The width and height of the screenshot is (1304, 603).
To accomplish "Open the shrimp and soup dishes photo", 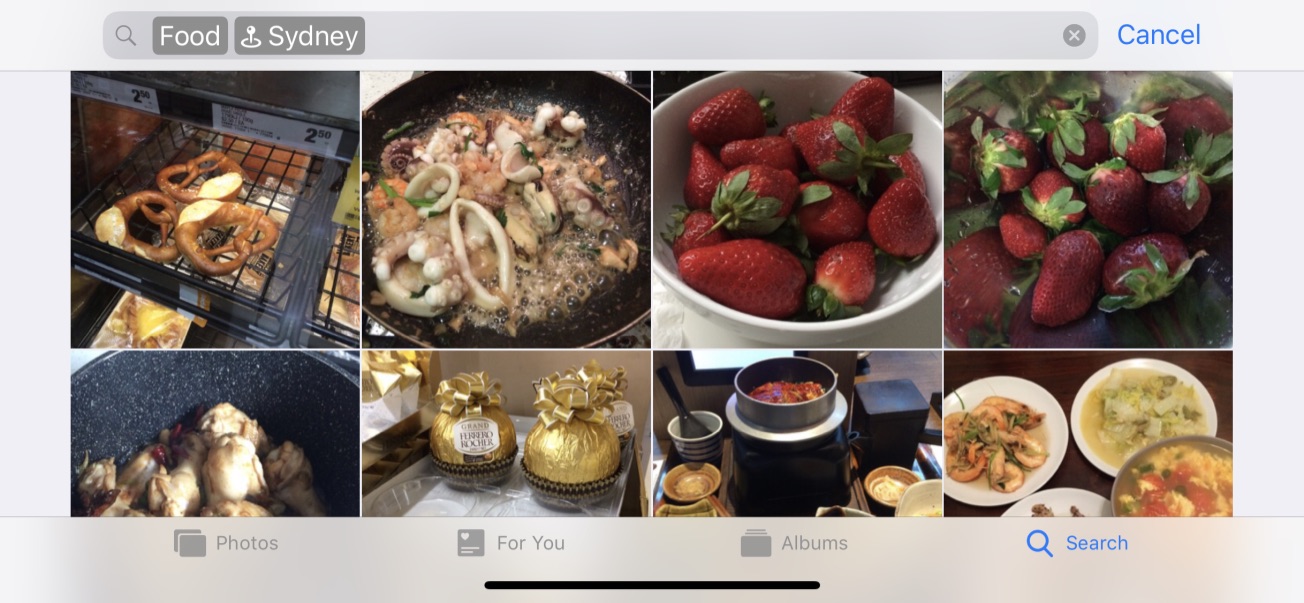I will click(1088, 433).
